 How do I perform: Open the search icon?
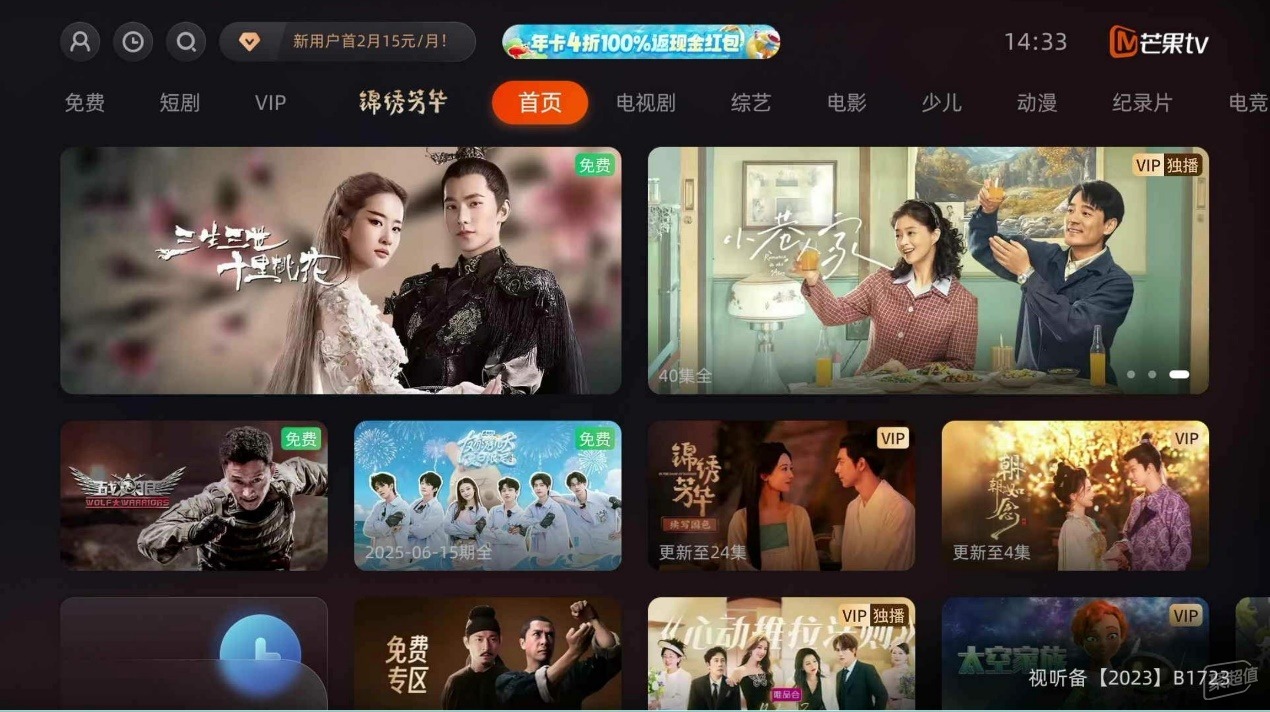pos(186,42)
